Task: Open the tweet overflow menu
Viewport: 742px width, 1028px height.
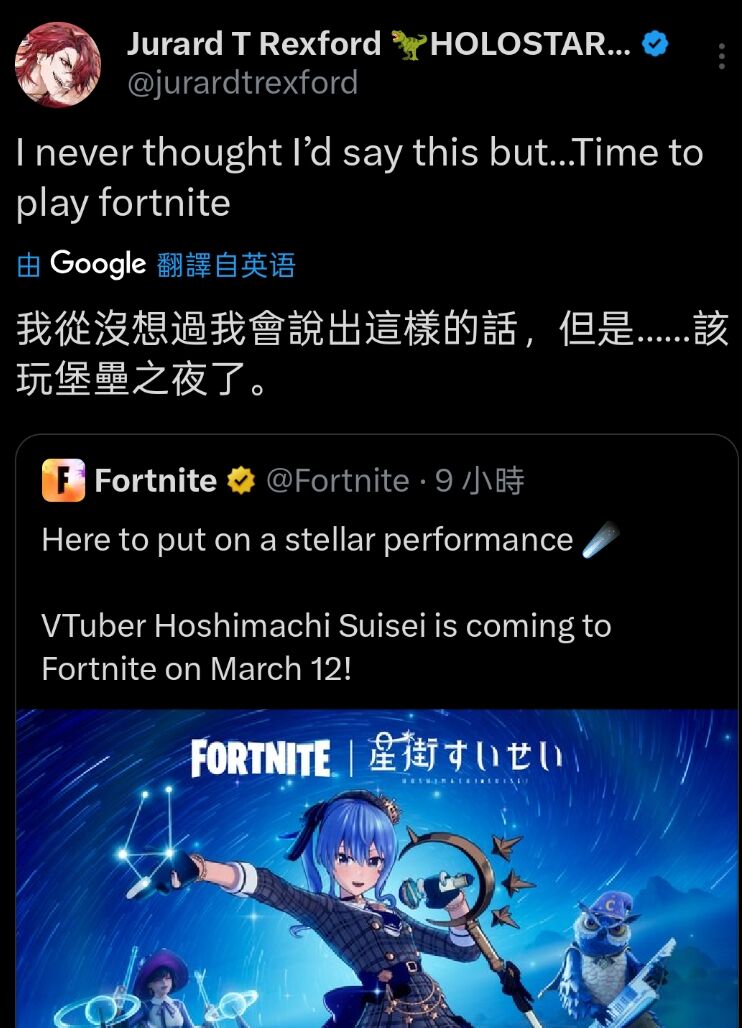Action: (721, 56)
